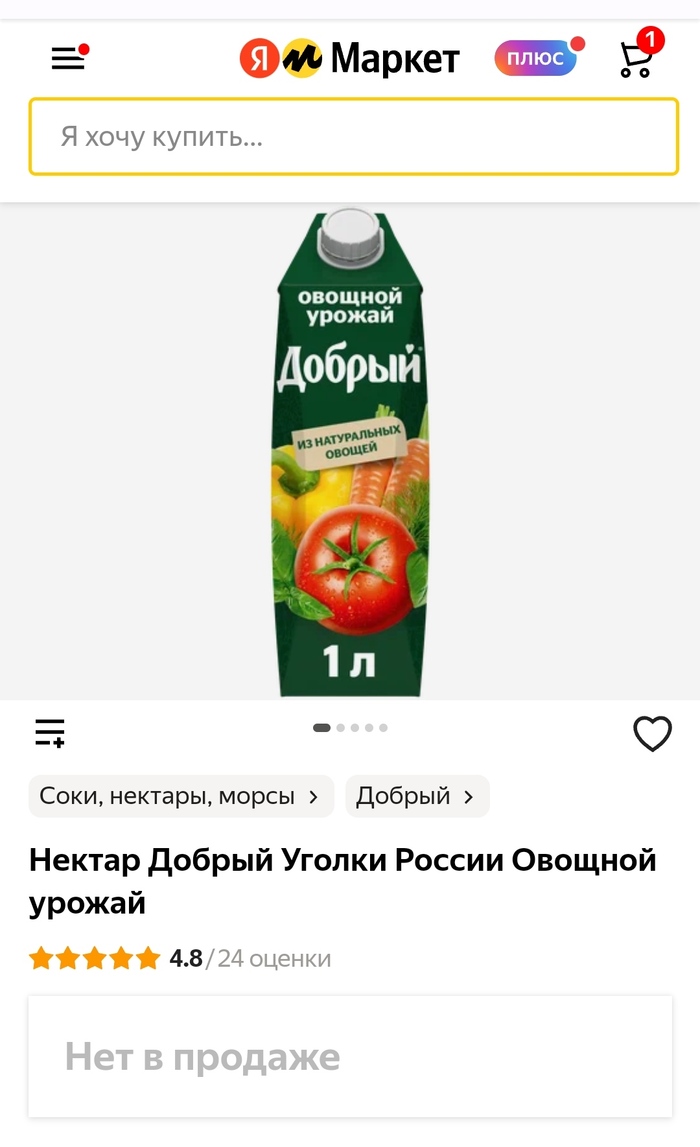This screenshot has height=1147, width=700.
Task: Open the "Соки, нектары, морсы" category chip
Action: click(x=180, y=796)
